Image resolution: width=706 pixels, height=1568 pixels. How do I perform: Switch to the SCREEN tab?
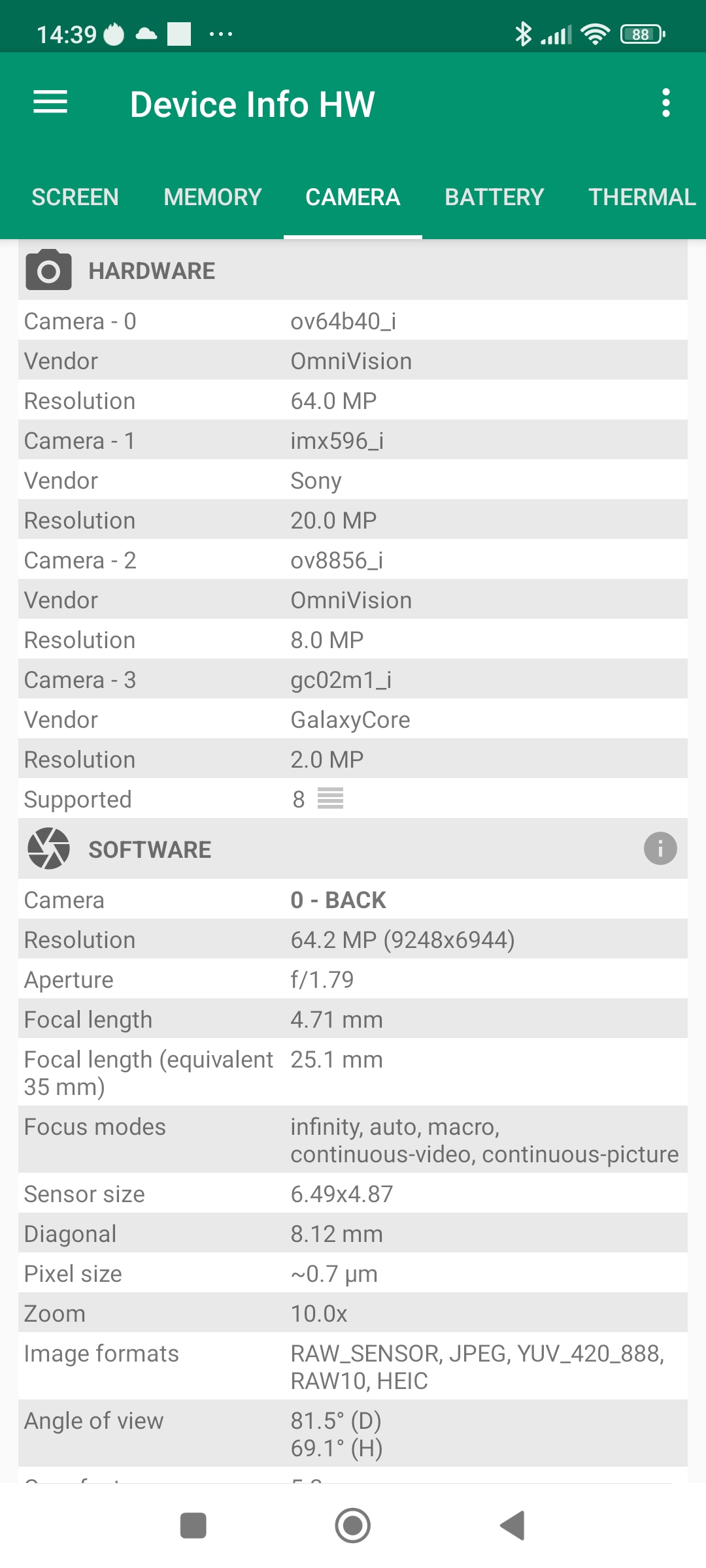pos(75,197)
